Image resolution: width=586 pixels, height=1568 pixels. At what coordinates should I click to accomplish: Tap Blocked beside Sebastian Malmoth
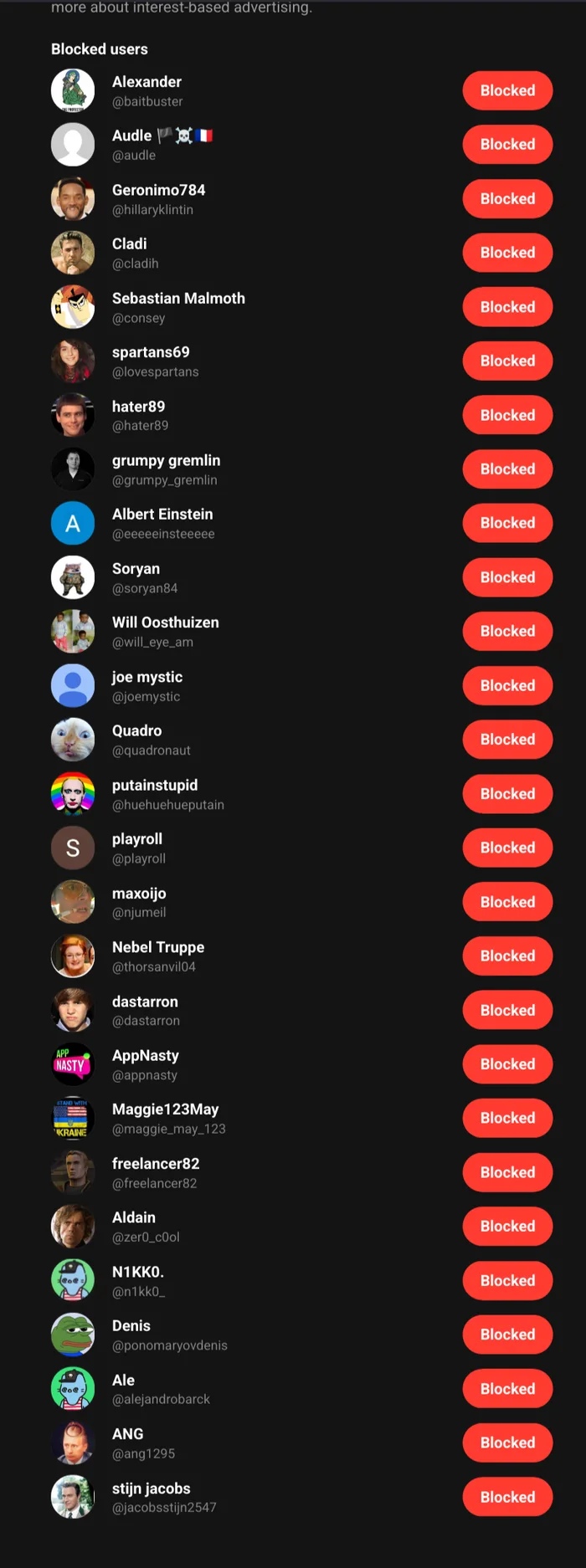tap(507, 307)
